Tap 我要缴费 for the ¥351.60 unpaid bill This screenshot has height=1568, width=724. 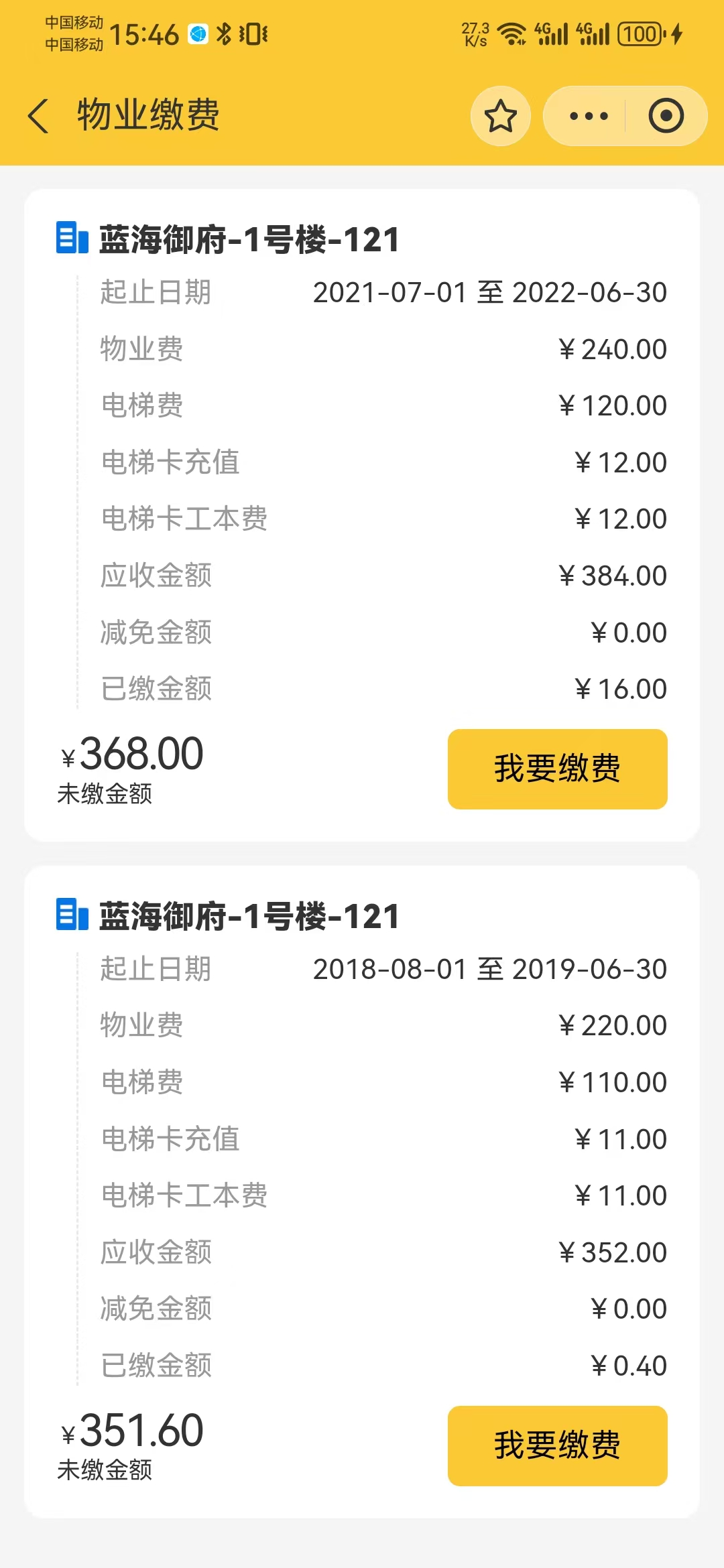558,1445
